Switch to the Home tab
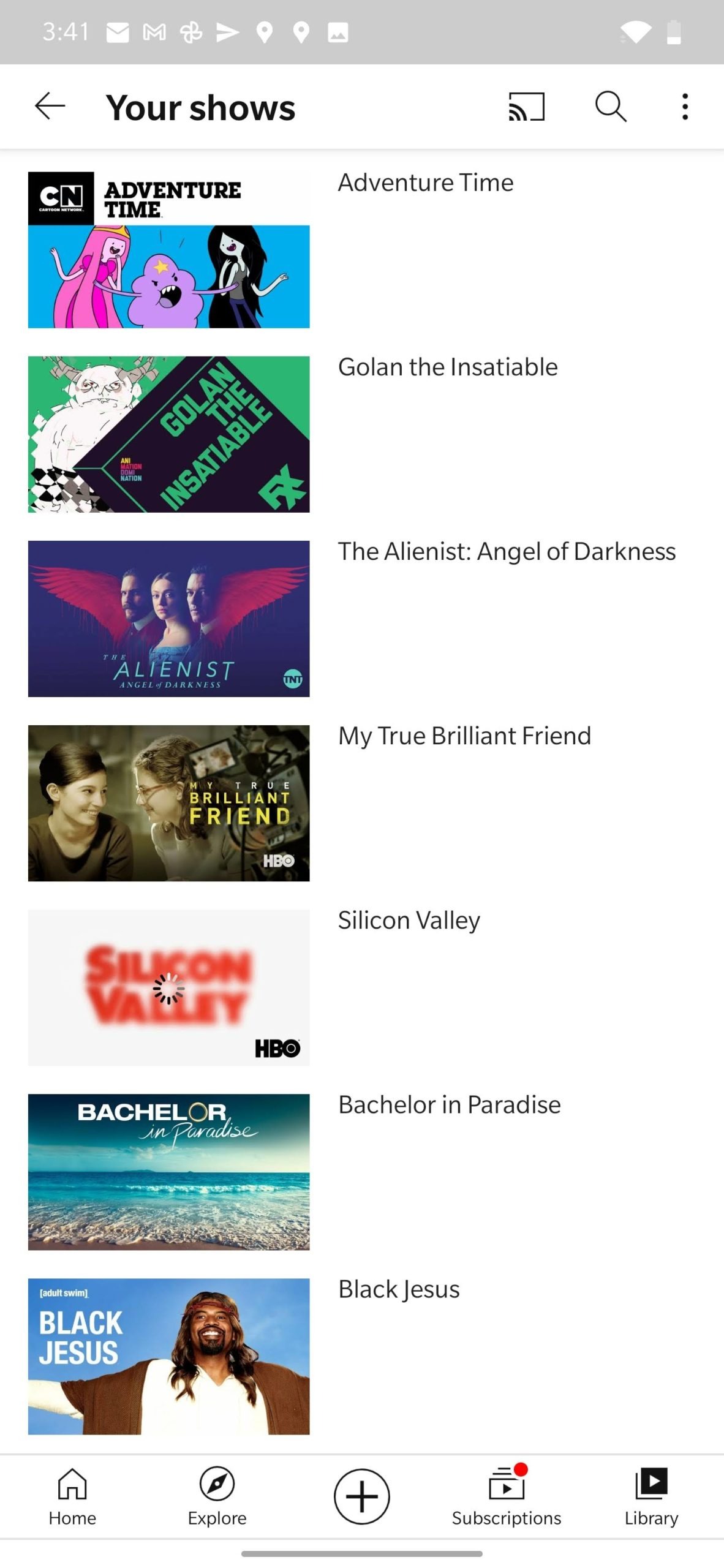Image resolution: width=724 pixels, height=1568 pixels. point(72,1496)
